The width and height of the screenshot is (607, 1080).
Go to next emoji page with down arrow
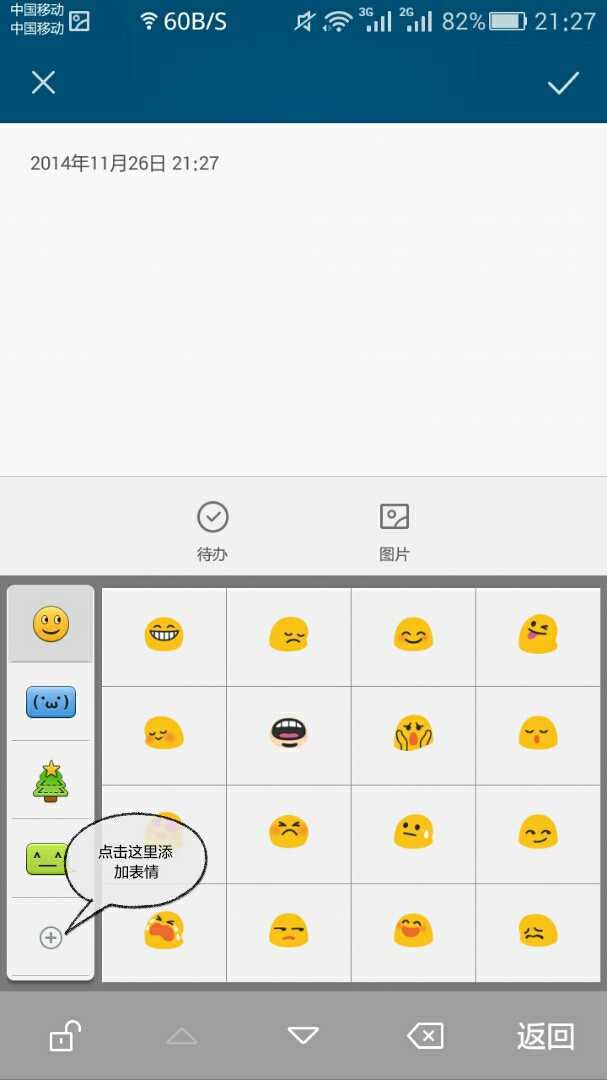point(303,1036)
